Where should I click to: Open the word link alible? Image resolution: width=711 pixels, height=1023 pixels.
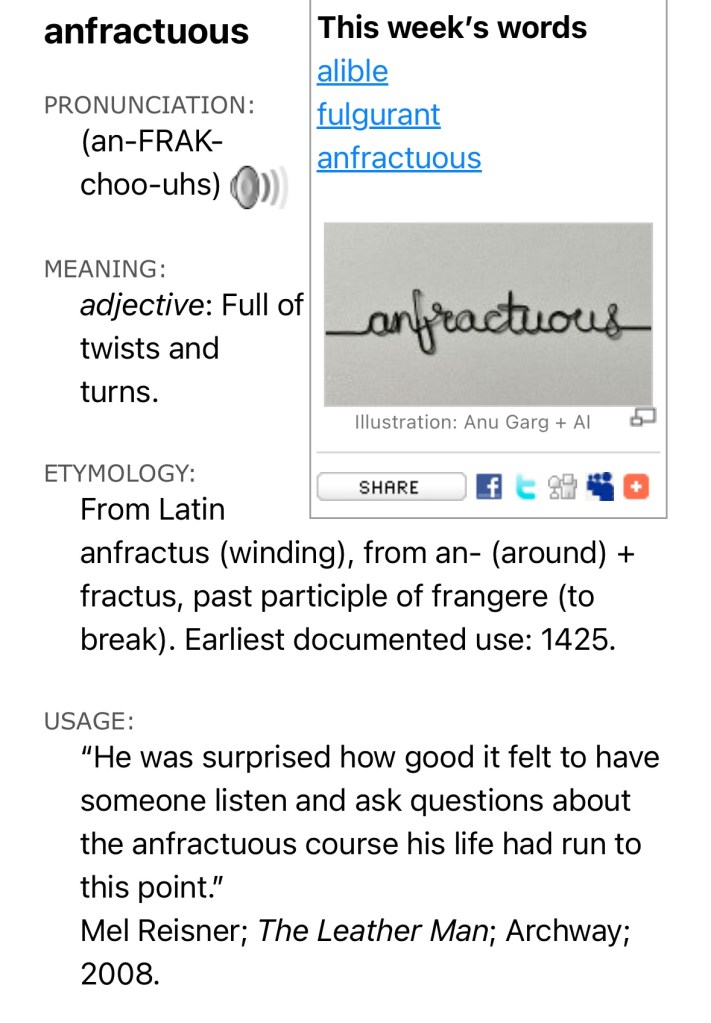point(352,72)
